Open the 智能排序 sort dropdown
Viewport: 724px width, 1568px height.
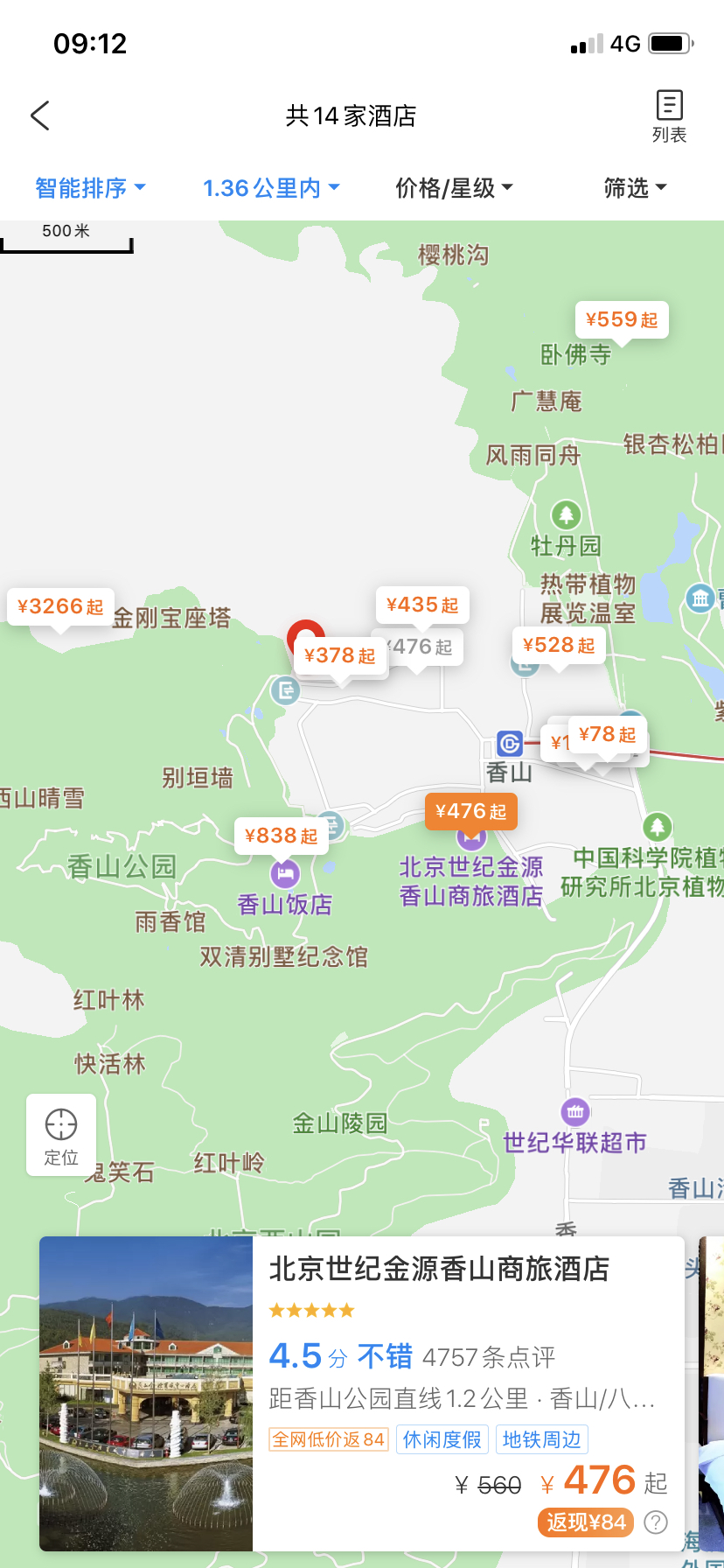90,188
